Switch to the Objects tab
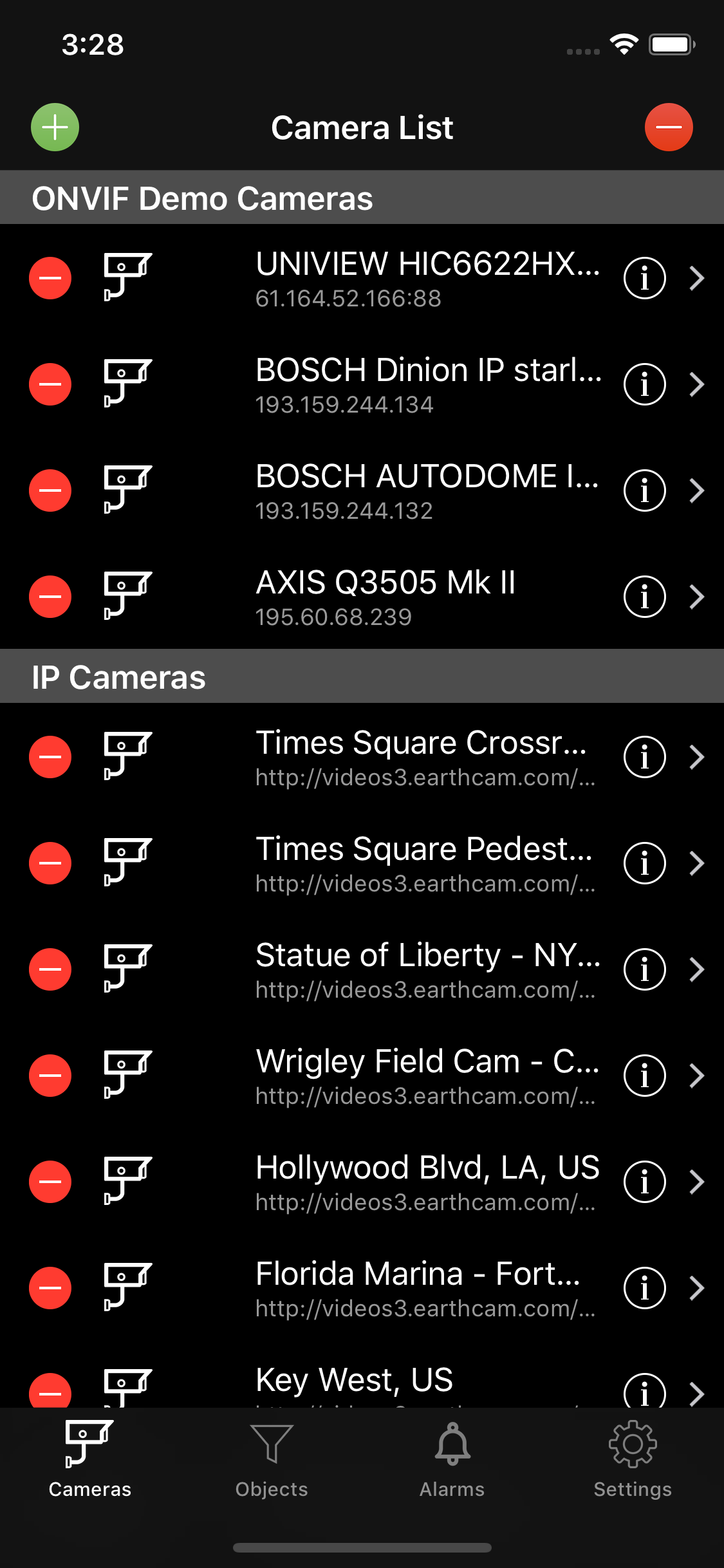 click(x=272, y=1460)
